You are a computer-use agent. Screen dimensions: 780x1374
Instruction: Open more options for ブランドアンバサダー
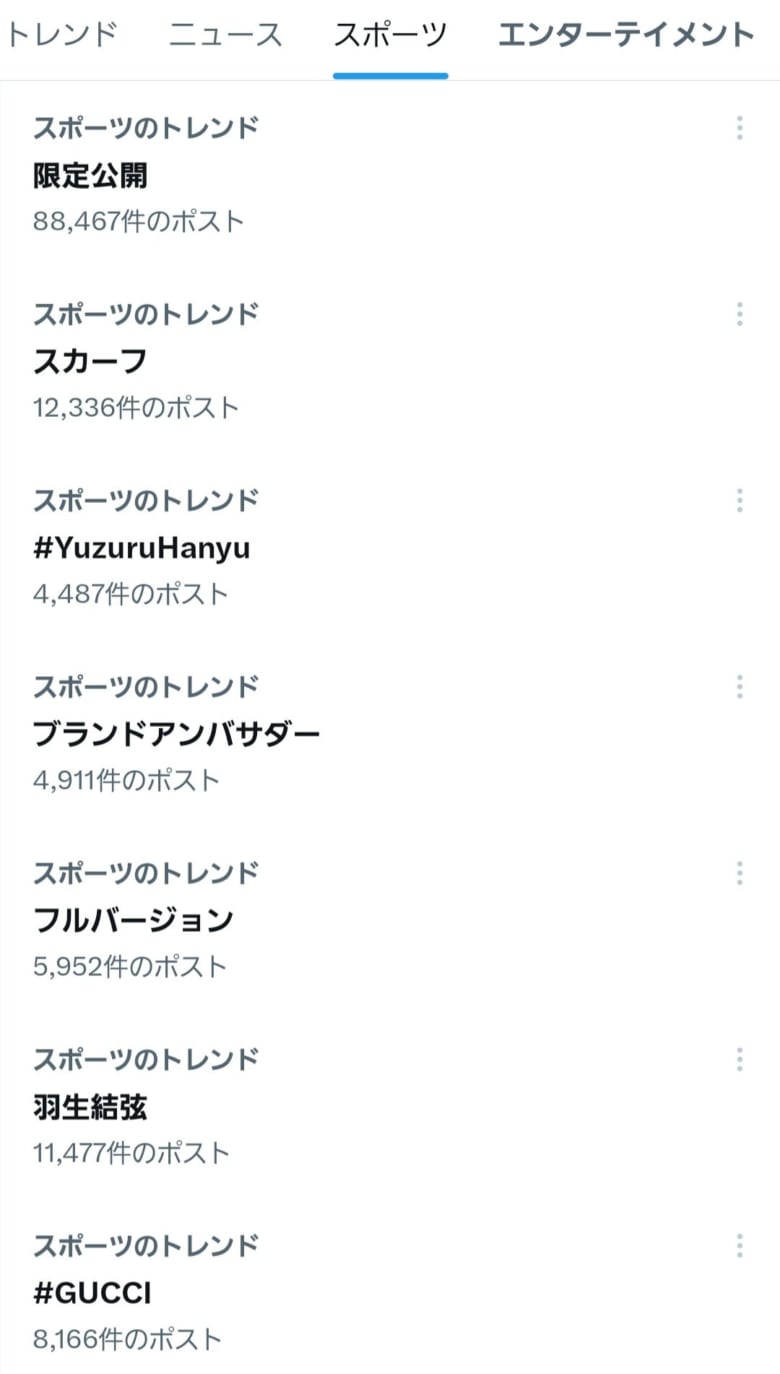coord(739,687)
